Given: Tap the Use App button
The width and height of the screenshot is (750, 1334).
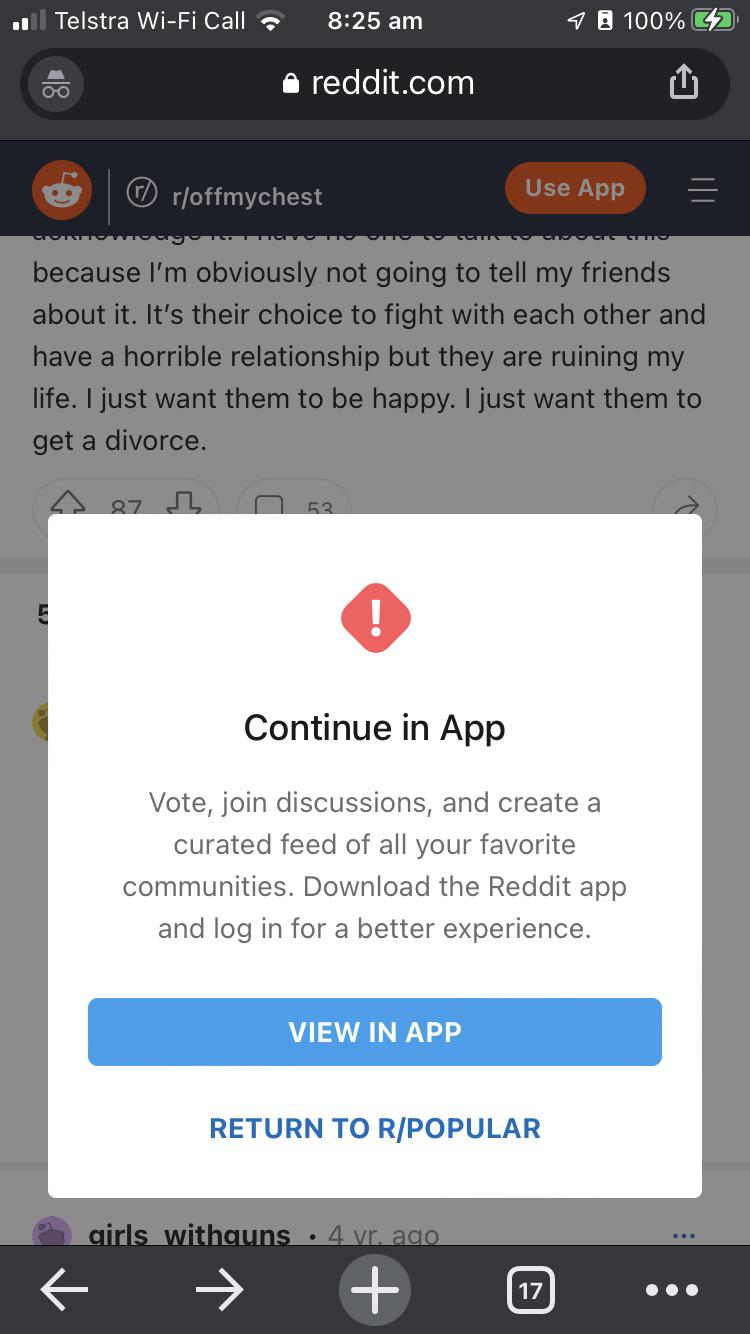Looking at the screenshot, I should (x=575, y=188).
